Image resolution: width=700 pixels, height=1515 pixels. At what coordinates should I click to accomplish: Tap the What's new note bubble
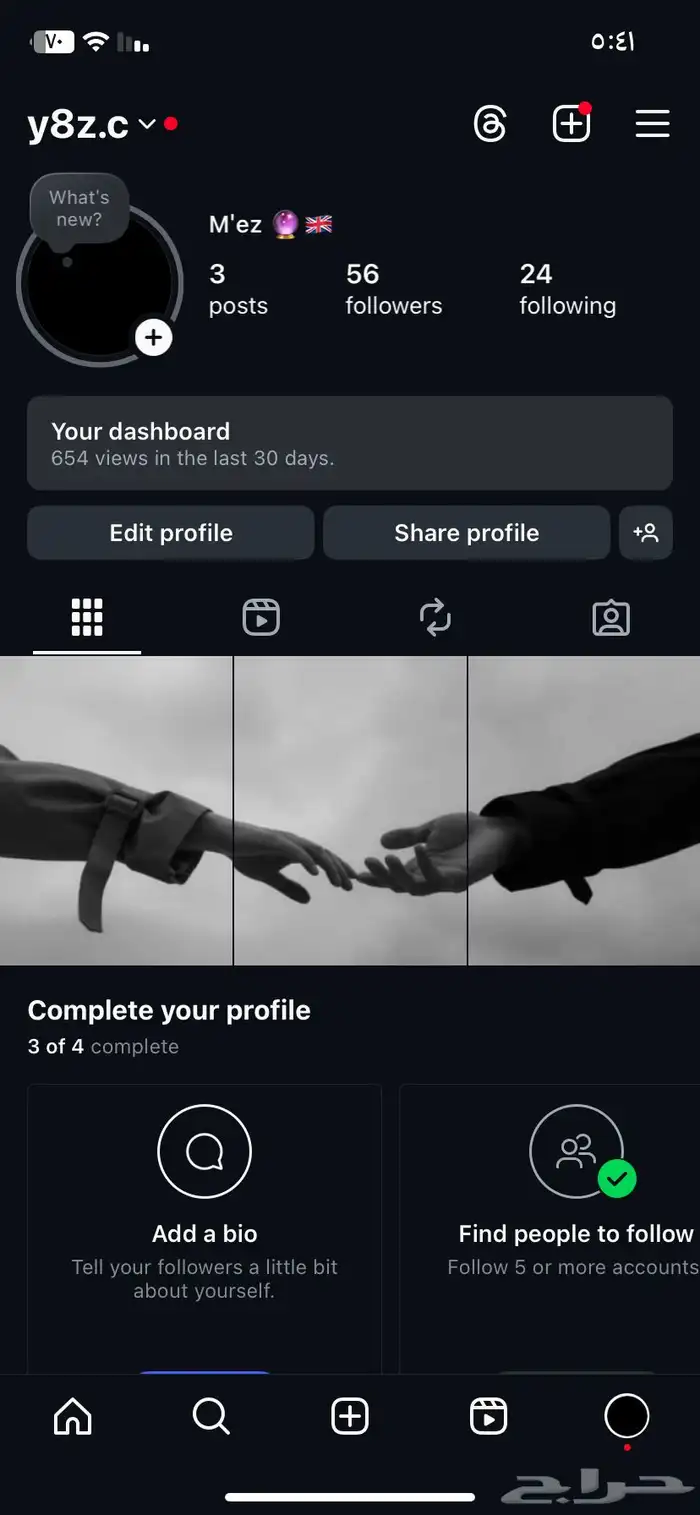point(79,208)
